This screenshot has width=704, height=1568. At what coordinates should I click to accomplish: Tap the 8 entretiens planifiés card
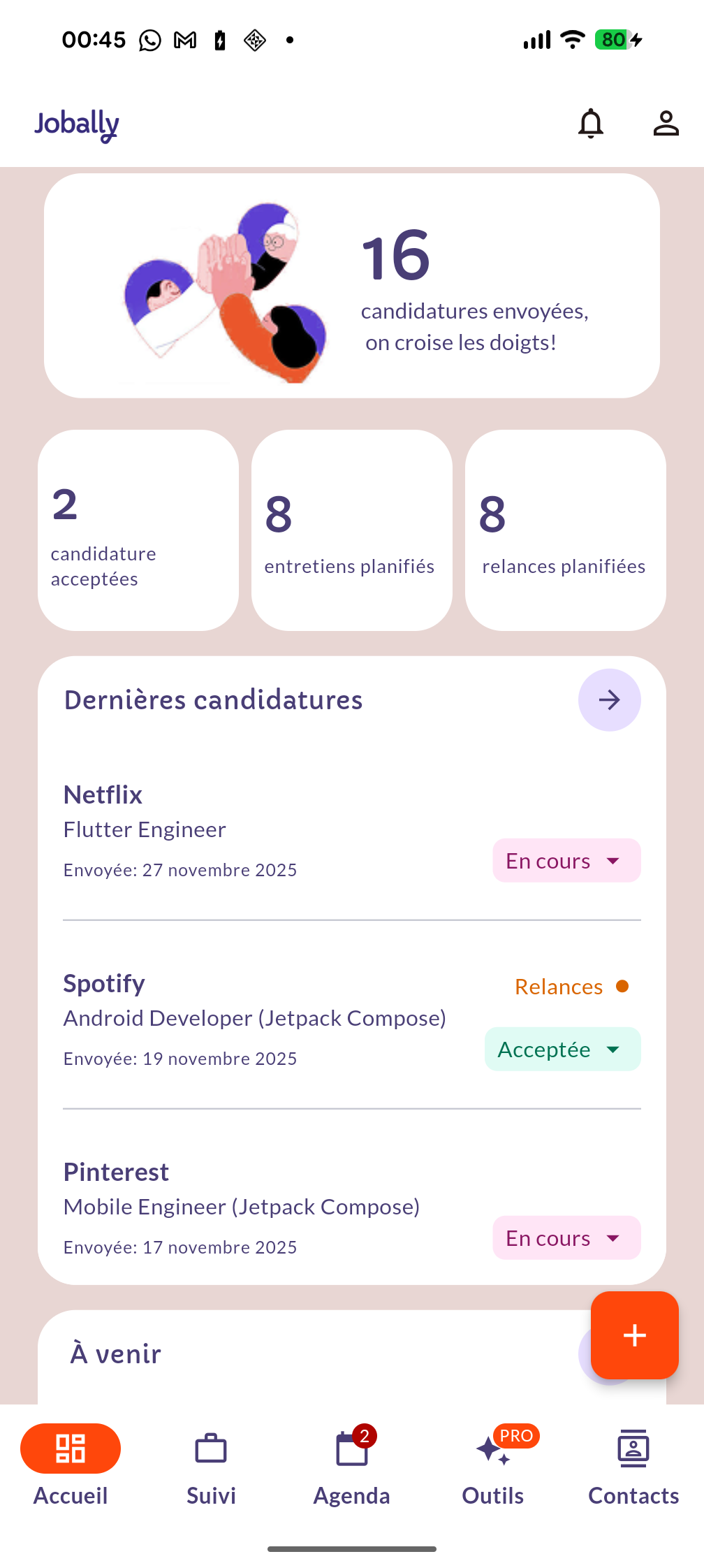[x=351, y=529]
